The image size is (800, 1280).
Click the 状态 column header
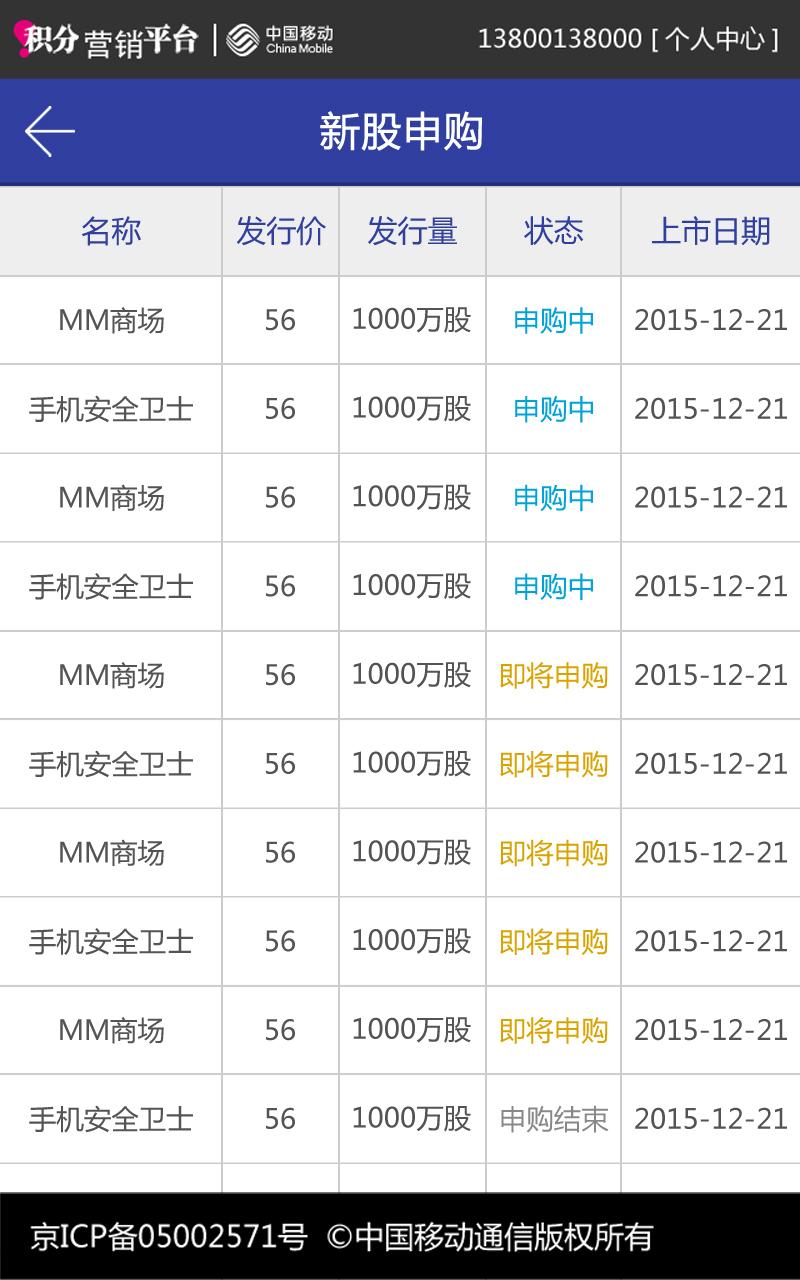pos(553,231)
